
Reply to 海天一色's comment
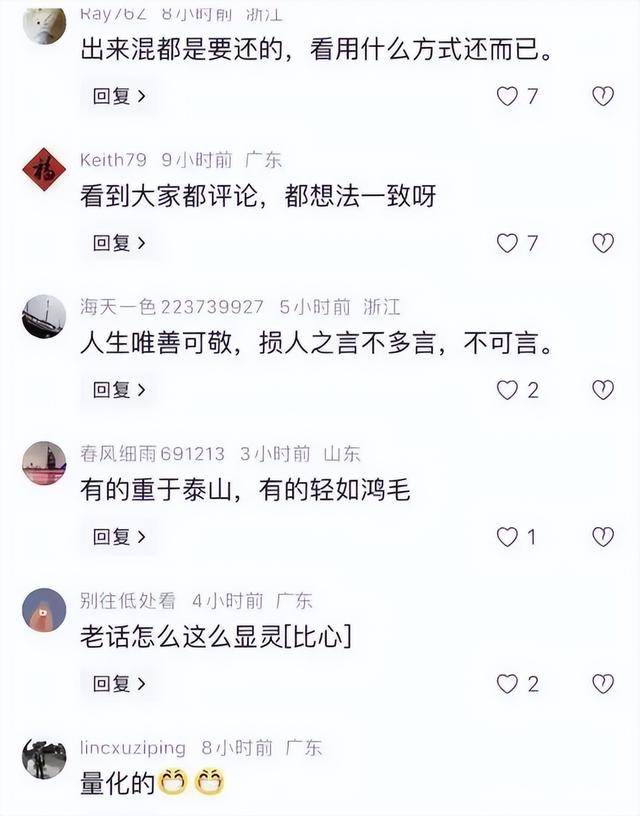coord(119,389)
